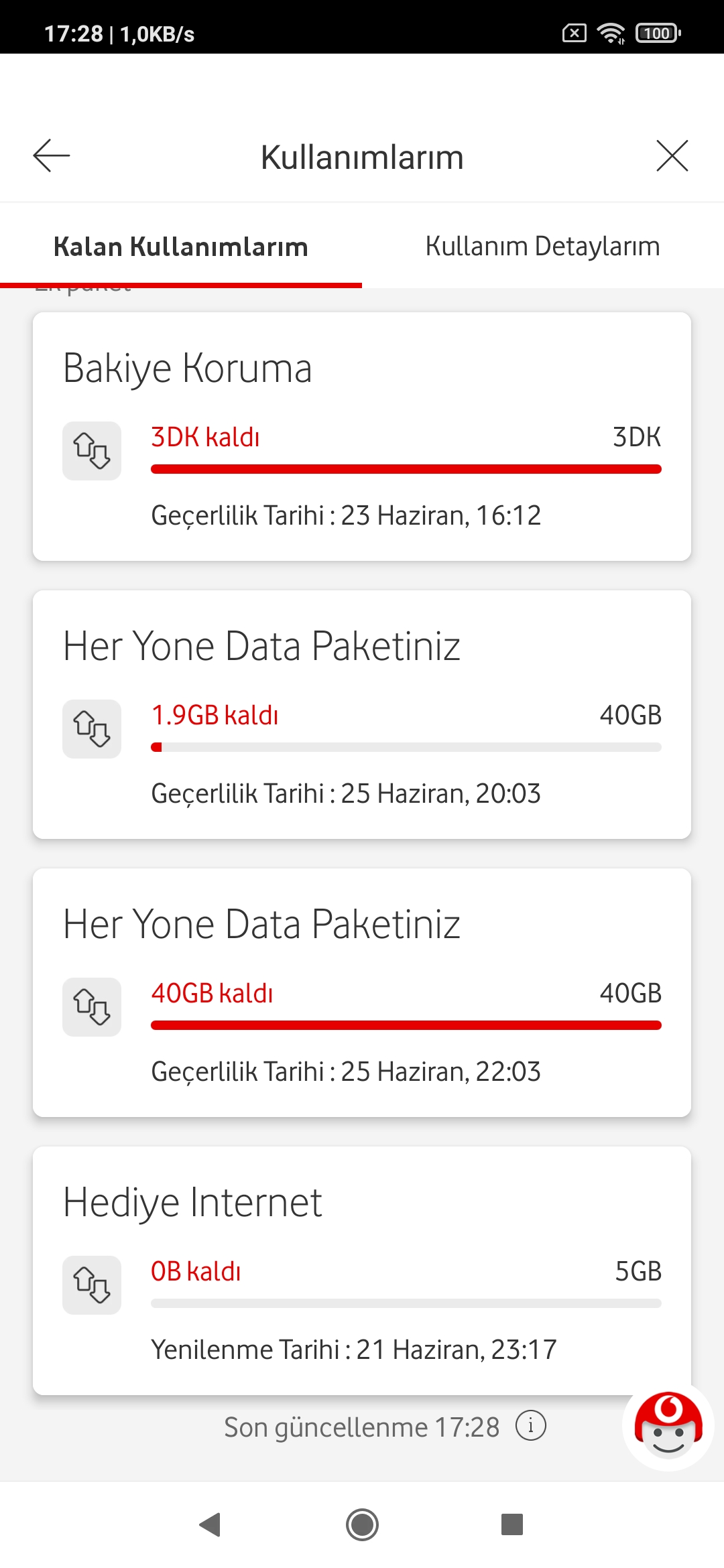Open Her Yone Data Paketiniz with 40GB left
The width and height of the screenshot is (724, 1568).
362,992
